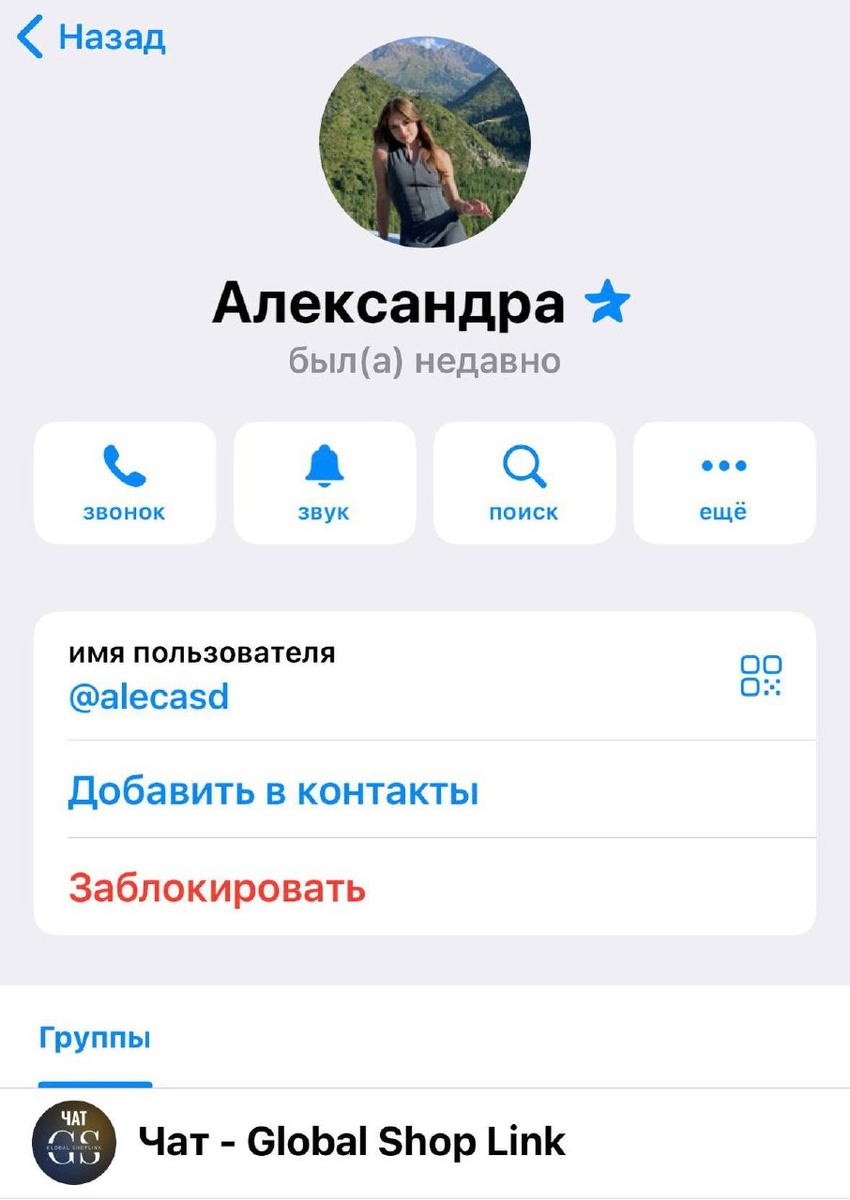Tap the premium star badge next to Александра
The height and width of the screenshot is (1200, 850).
click(608, 302)
